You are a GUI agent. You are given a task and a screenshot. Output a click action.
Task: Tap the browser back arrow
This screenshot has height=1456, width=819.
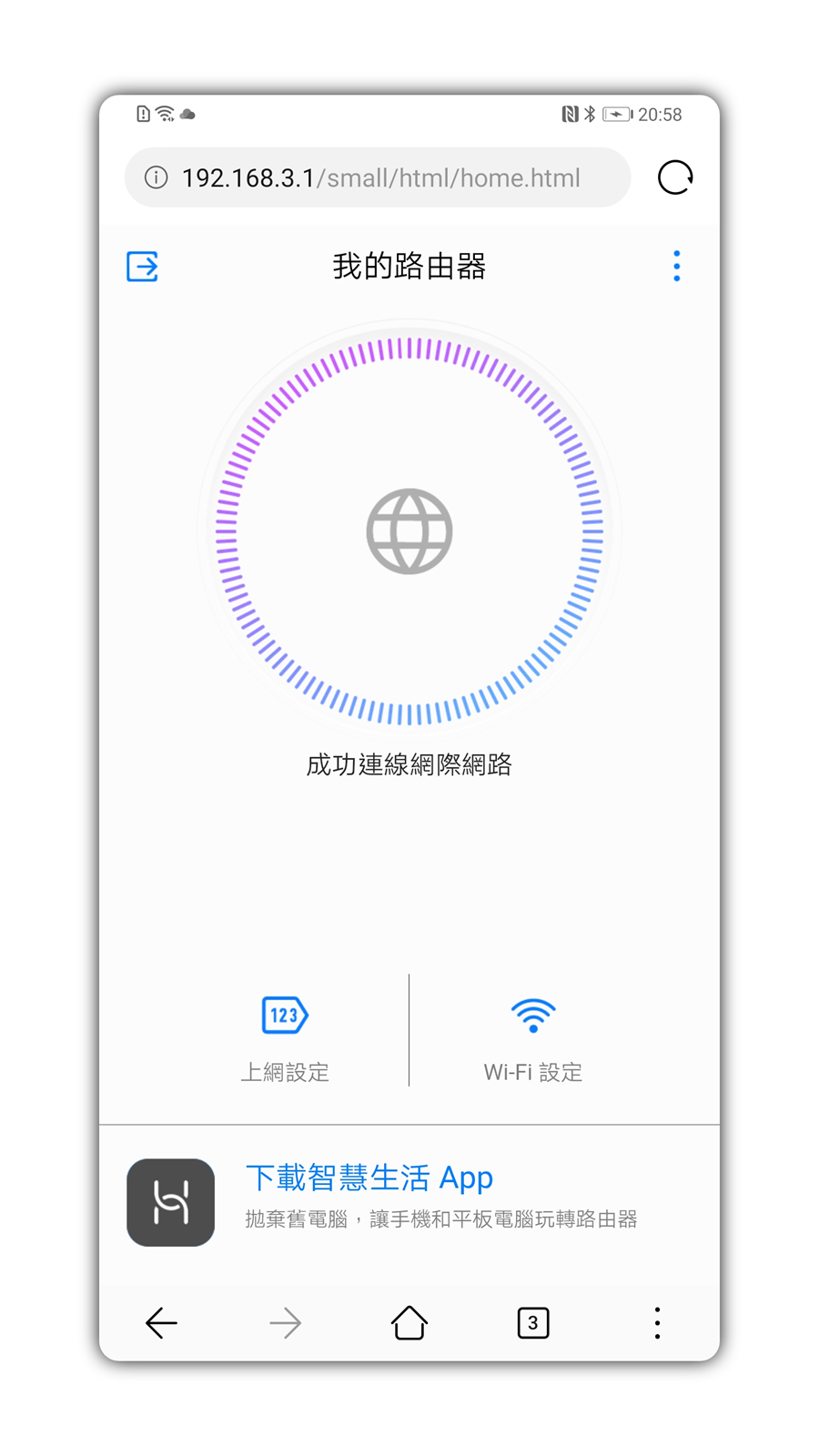(160, 1323)
